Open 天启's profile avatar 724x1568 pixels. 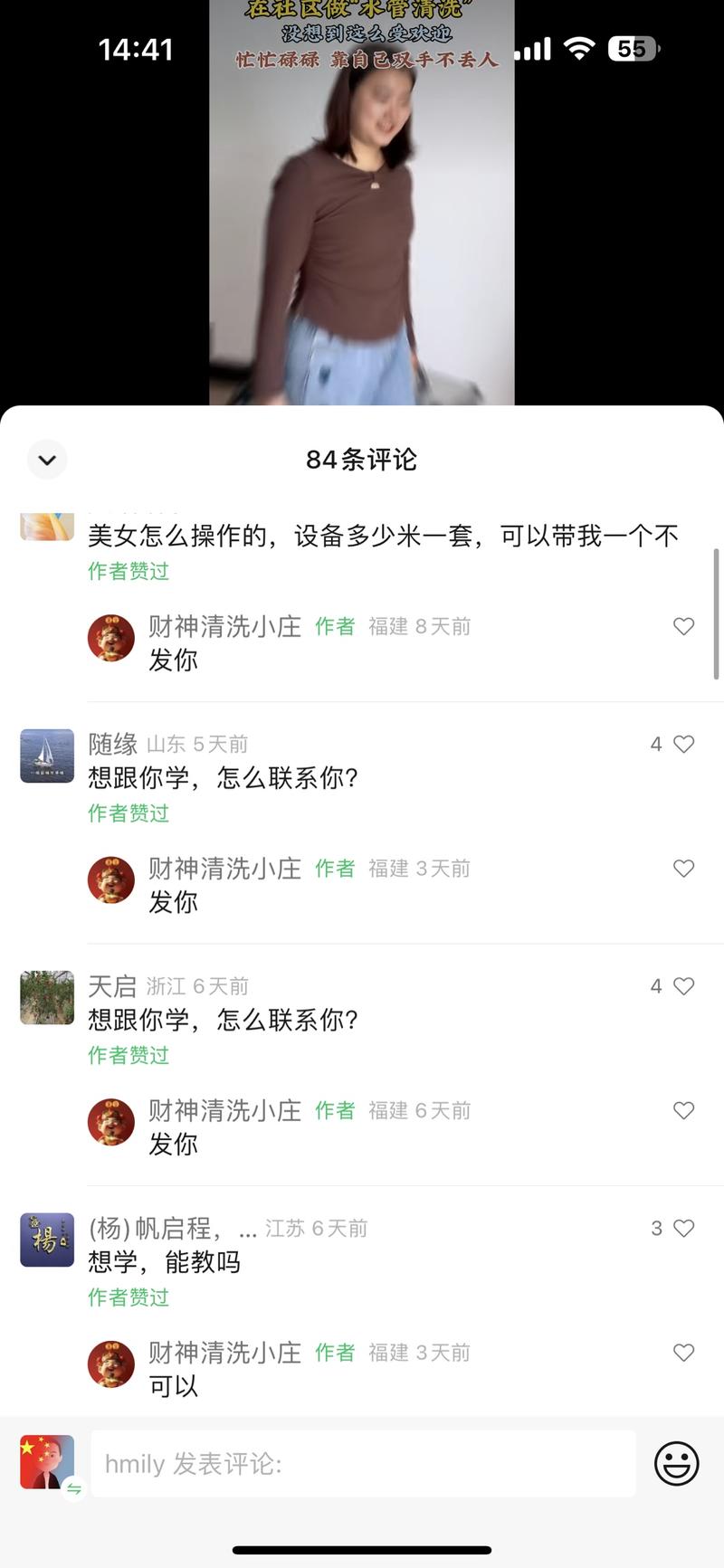[x=47, y=997]
